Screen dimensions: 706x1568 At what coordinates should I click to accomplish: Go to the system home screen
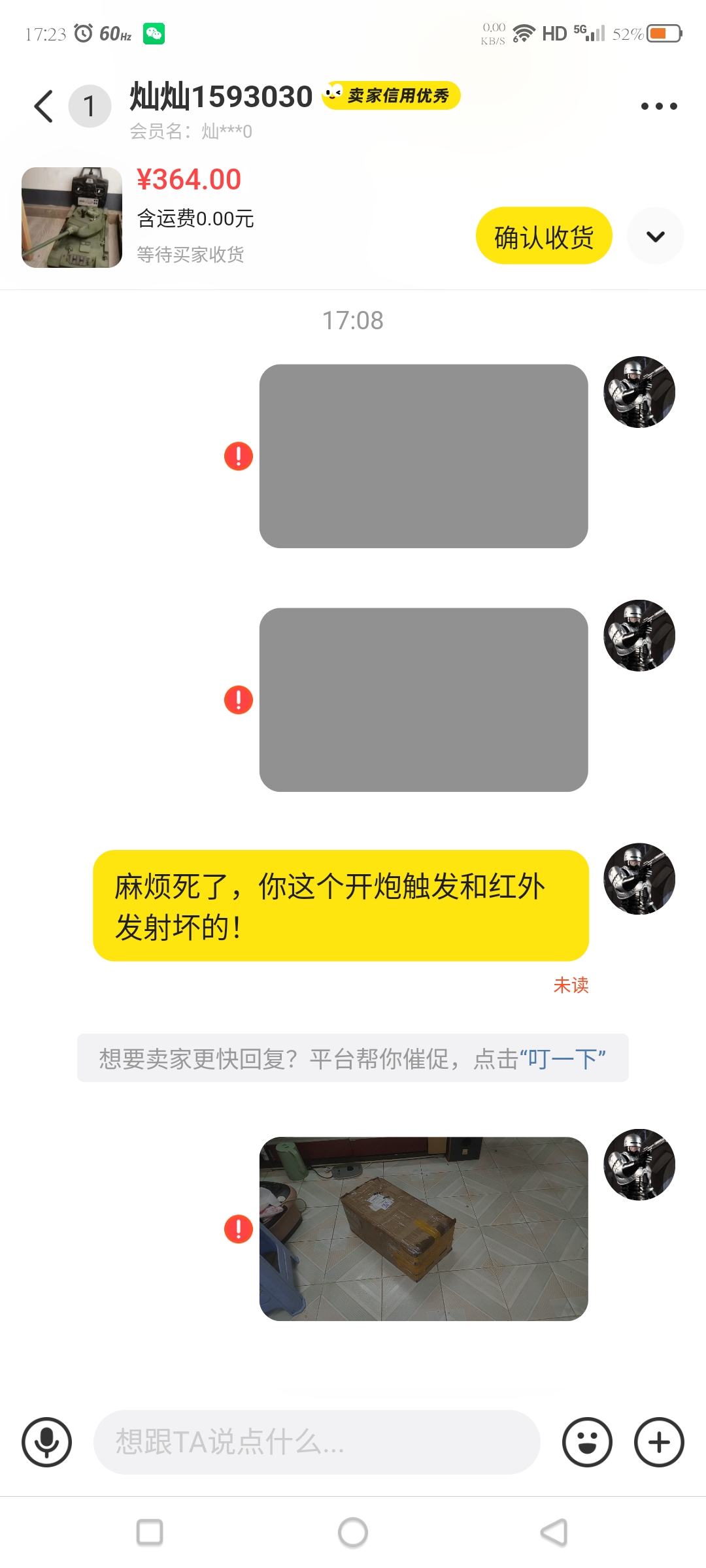(353, 1532)
